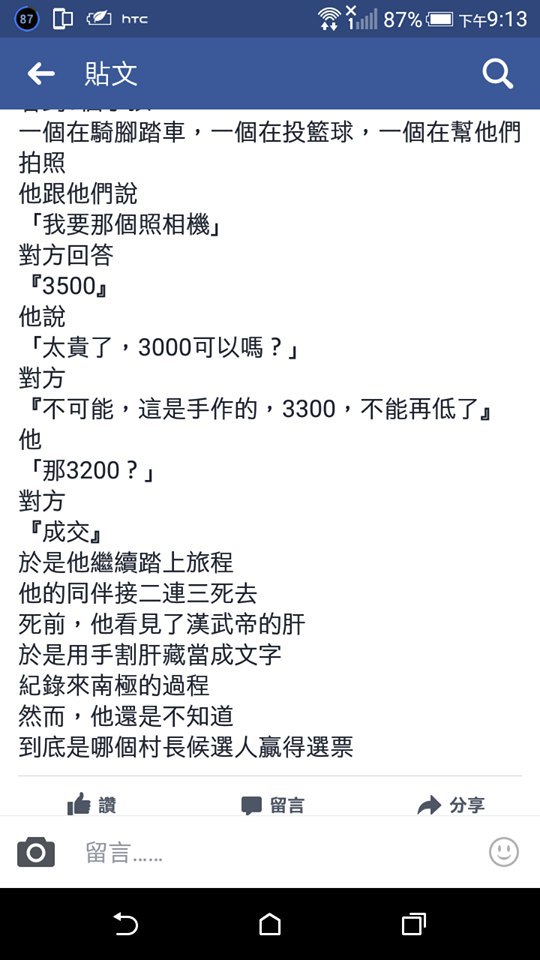The width and height of the screenshot is (540, 960).
Task: Attach a photo using the camera icon
Action: 36,852
